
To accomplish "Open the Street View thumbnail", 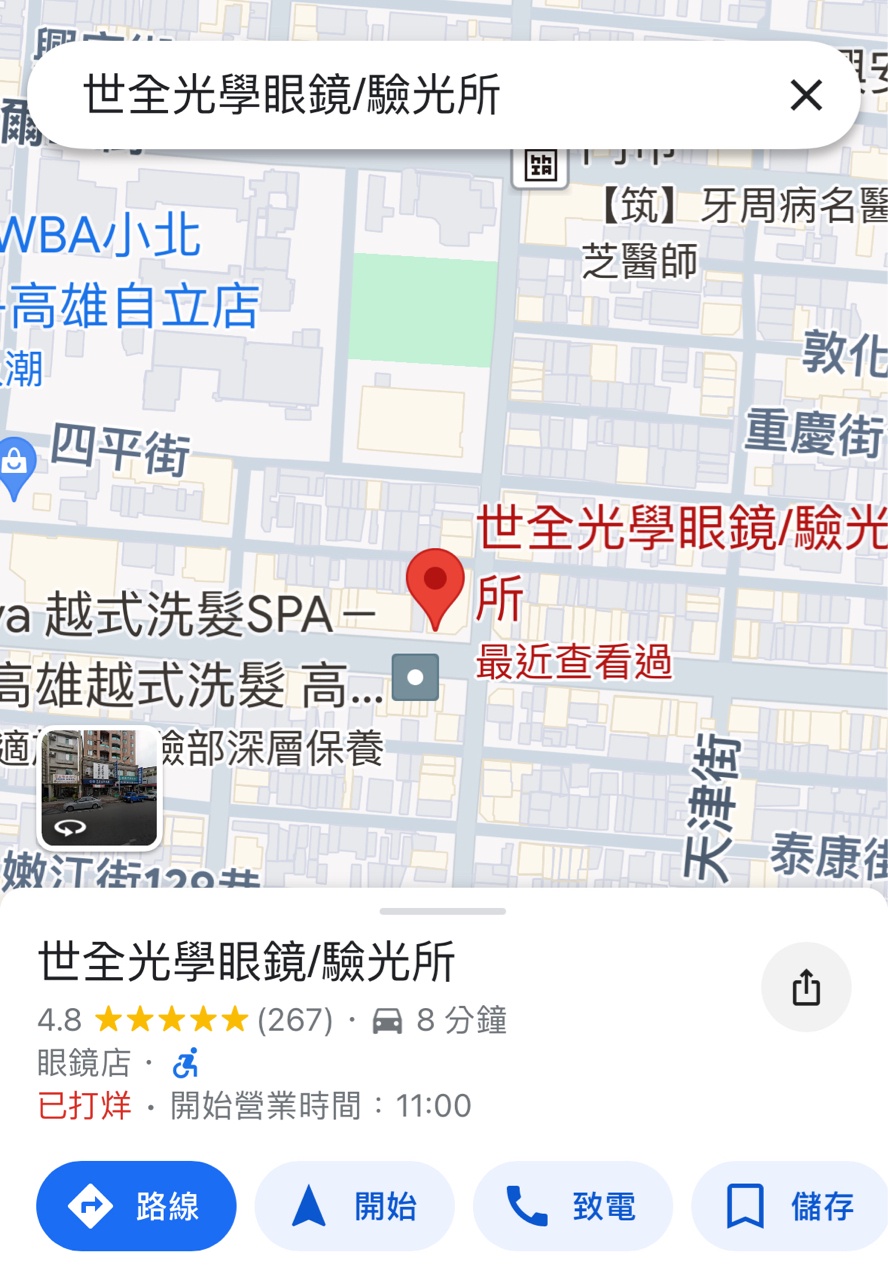I will [x=99, y=789].
